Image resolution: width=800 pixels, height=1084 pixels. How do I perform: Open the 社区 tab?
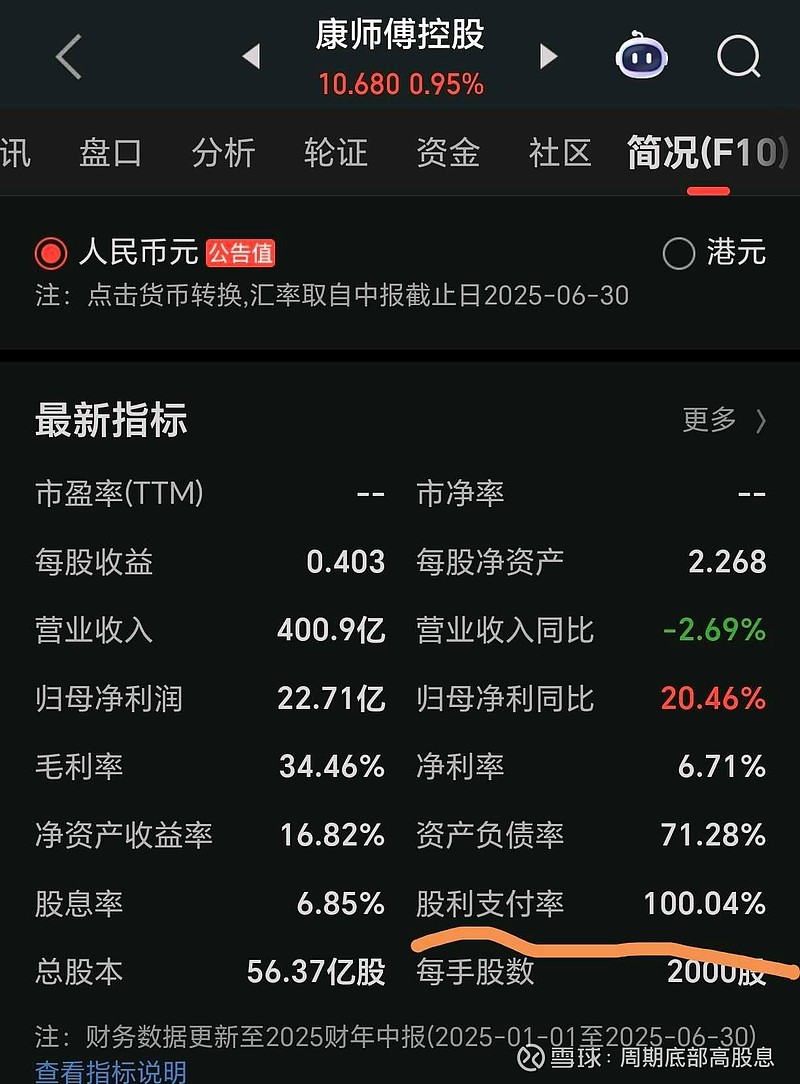click(x=559, y=154)
